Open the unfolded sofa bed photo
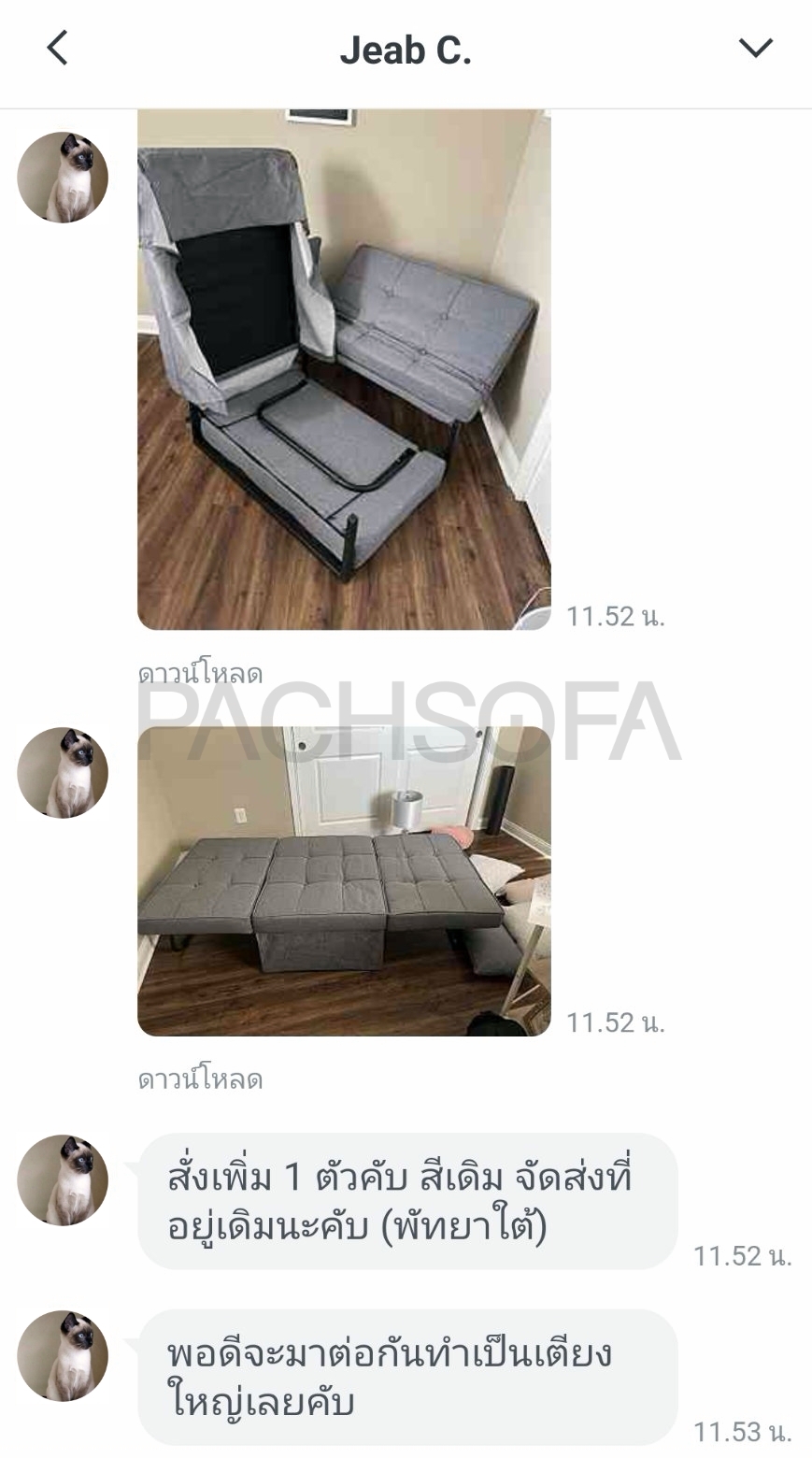 point(344,880)
